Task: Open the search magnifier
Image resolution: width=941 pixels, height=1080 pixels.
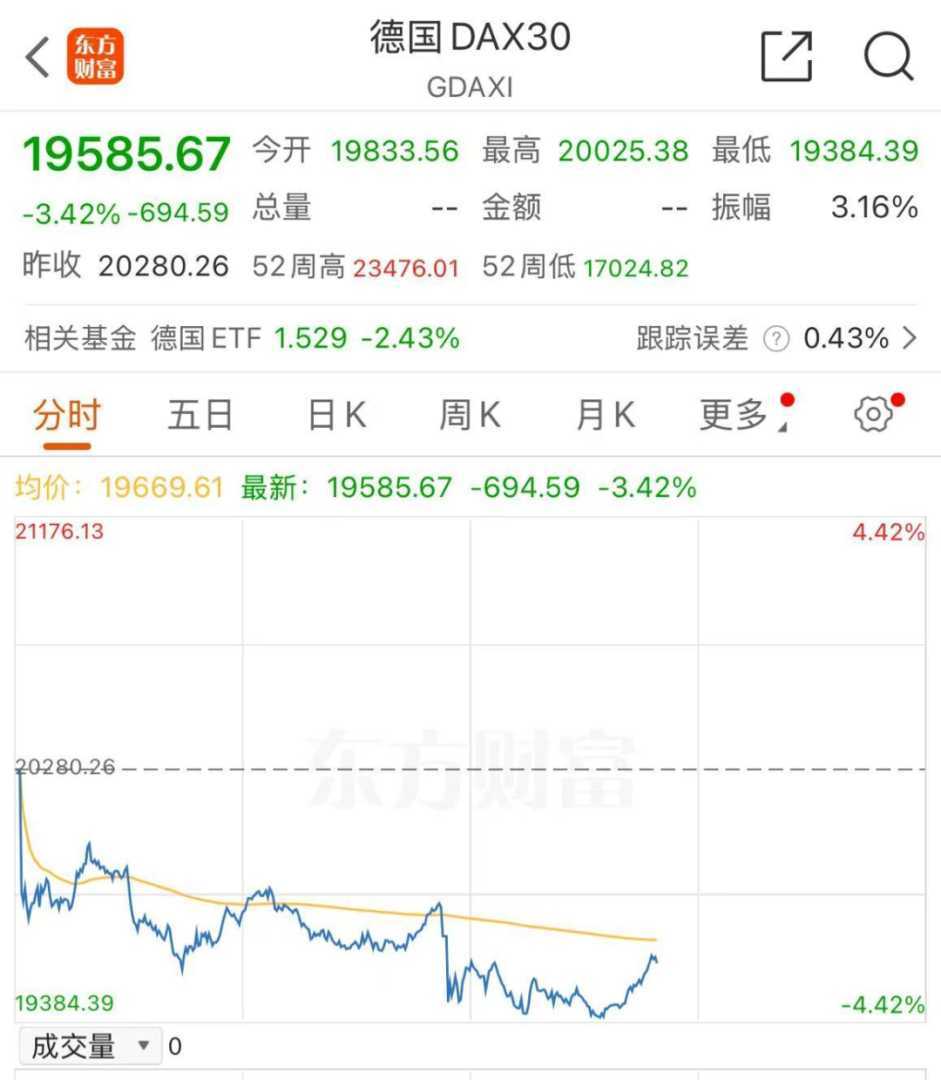Action: [x=887, y=56]
